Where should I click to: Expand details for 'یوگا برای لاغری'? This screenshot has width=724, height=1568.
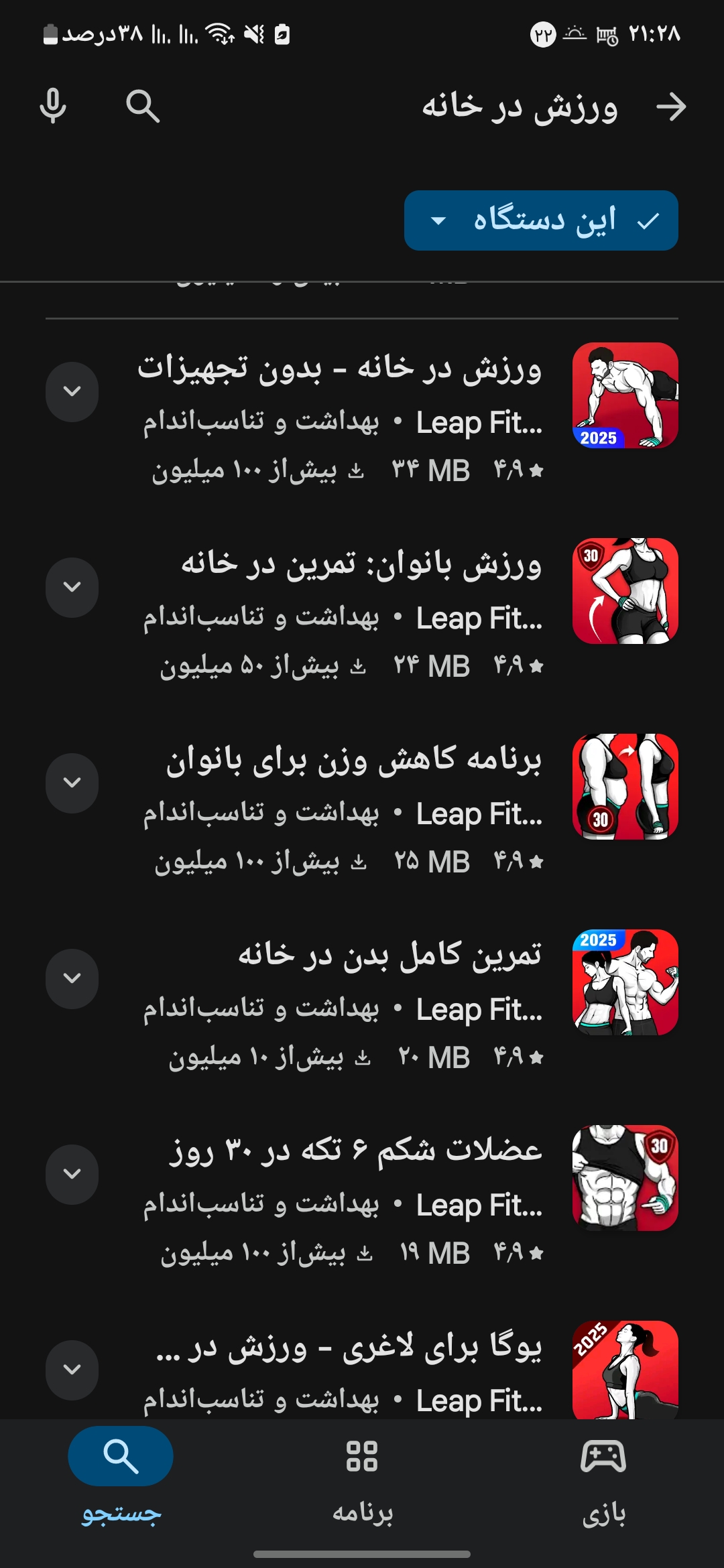click(x=72, y=1370)
